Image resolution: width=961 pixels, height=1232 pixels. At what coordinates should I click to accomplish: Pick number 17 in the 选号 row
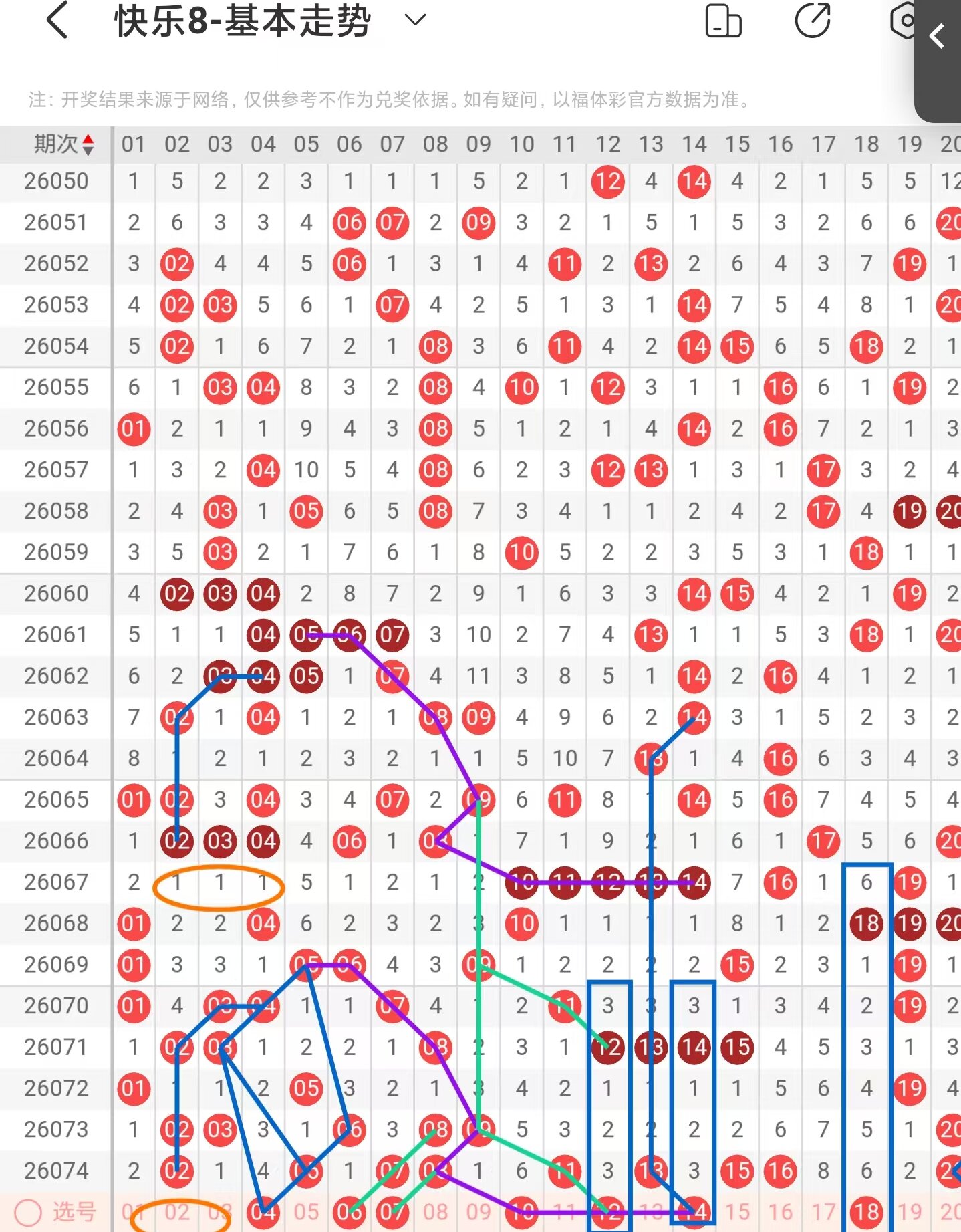pos(823,1212)
